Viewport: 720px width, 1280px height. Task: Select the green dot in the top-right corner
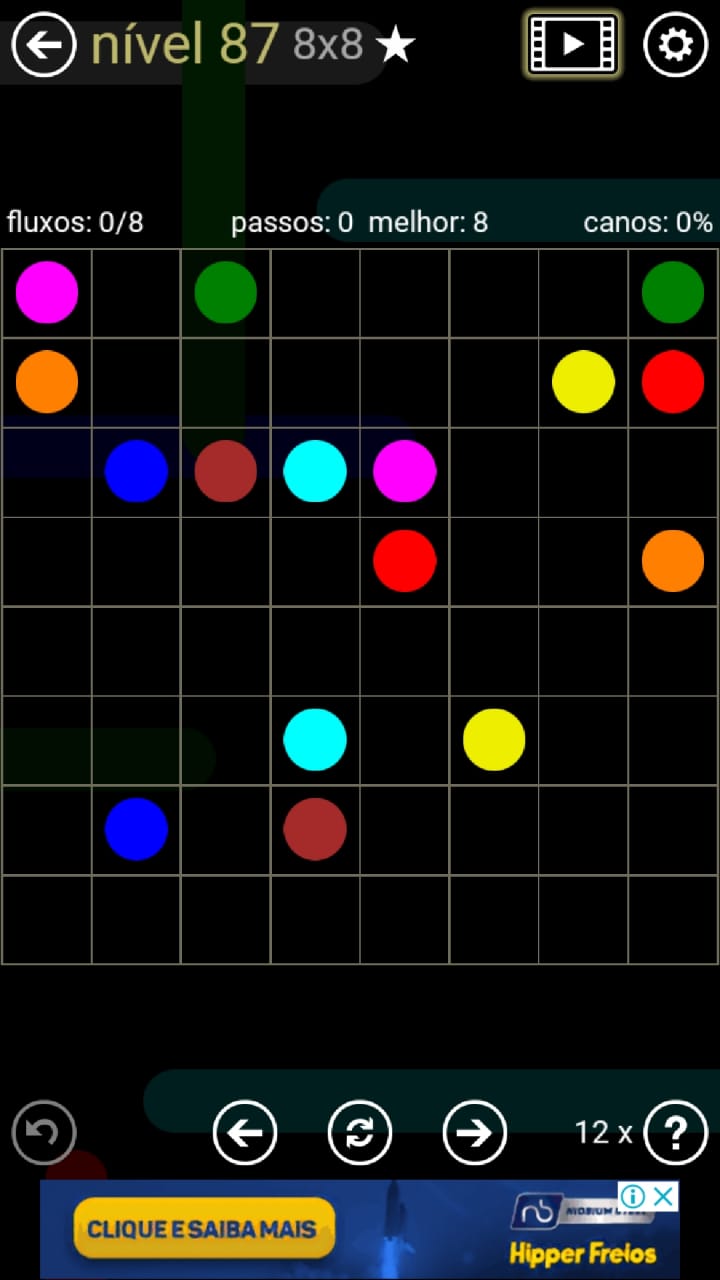tap(673, 292)
